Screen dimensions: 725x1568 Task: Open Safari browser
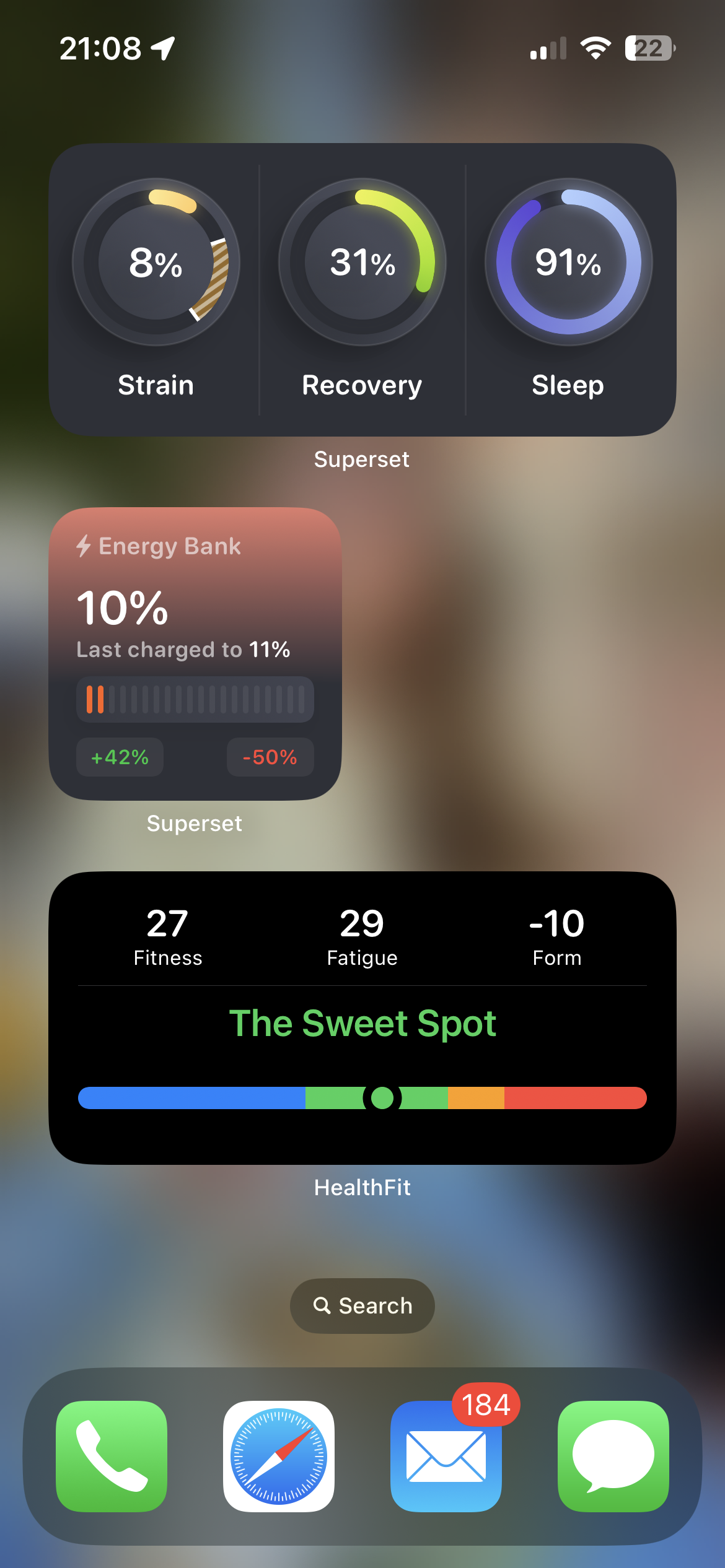click(x=279, y=1456)
